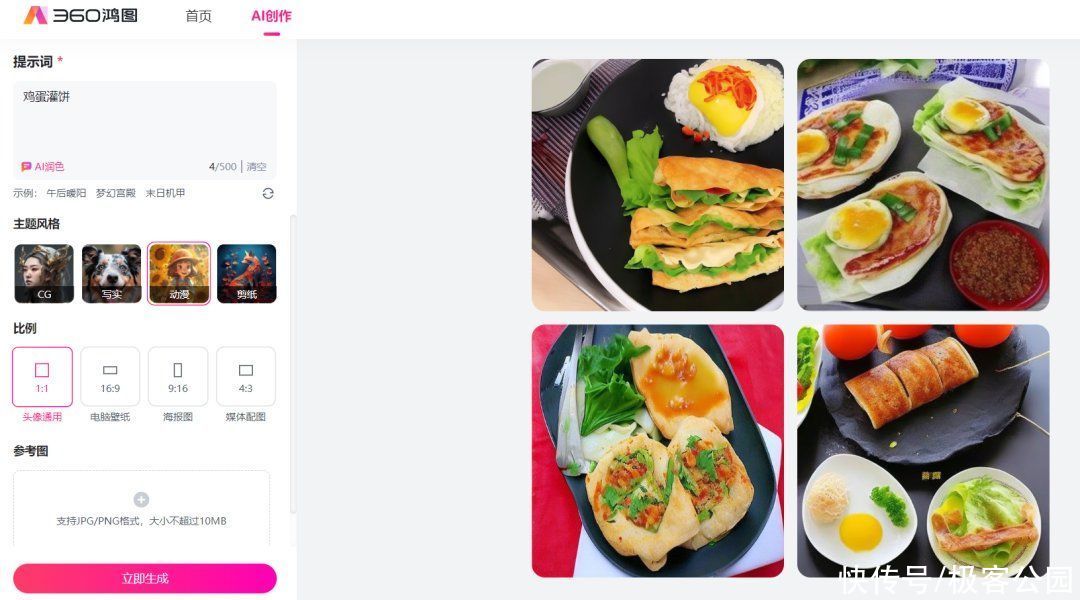Choose the 16:9 desktop wallpaper ratio

(110, 377)
